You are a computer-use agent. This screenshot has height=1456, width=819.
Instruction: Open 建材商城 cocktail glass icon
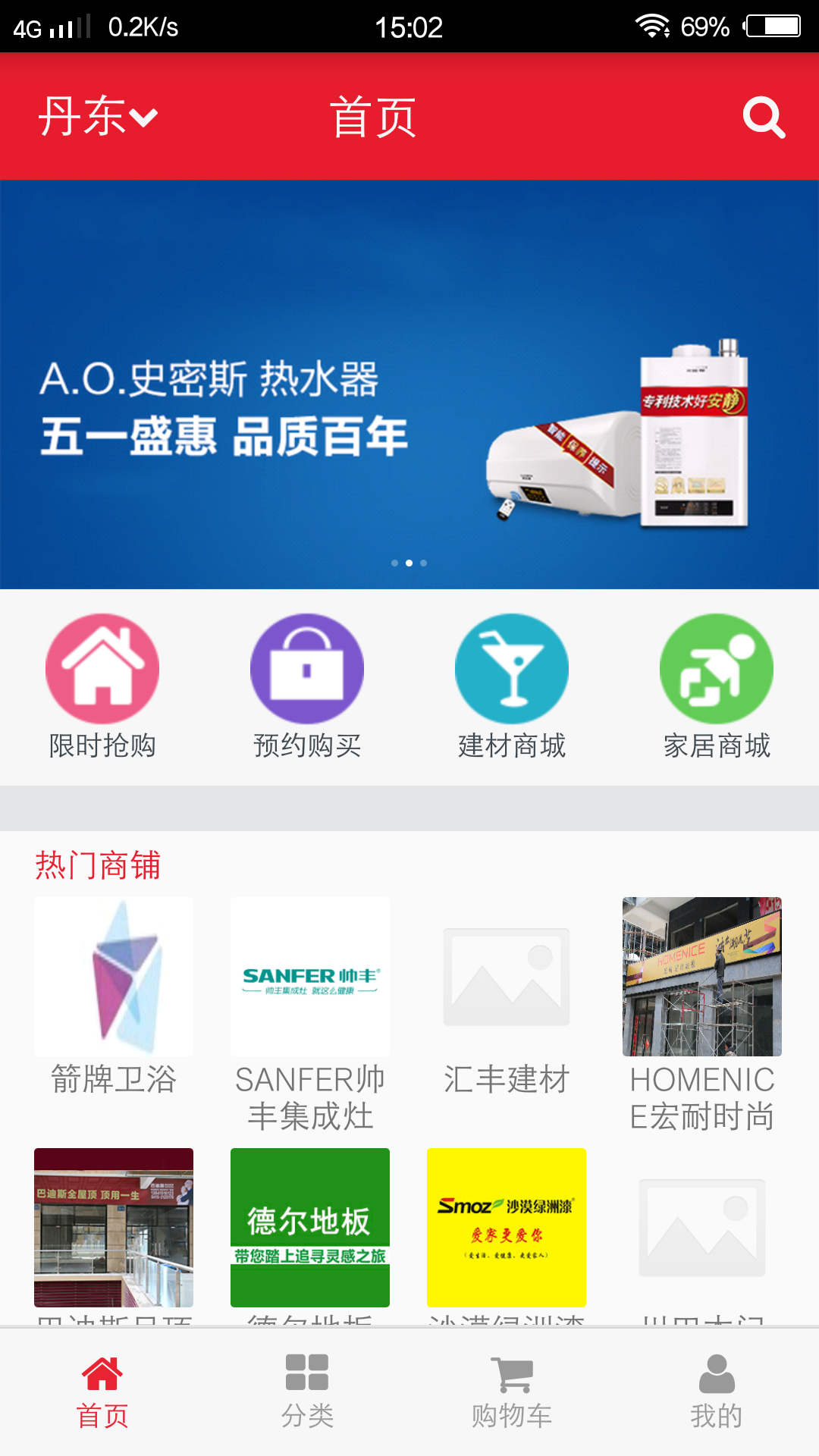[512, 667]
